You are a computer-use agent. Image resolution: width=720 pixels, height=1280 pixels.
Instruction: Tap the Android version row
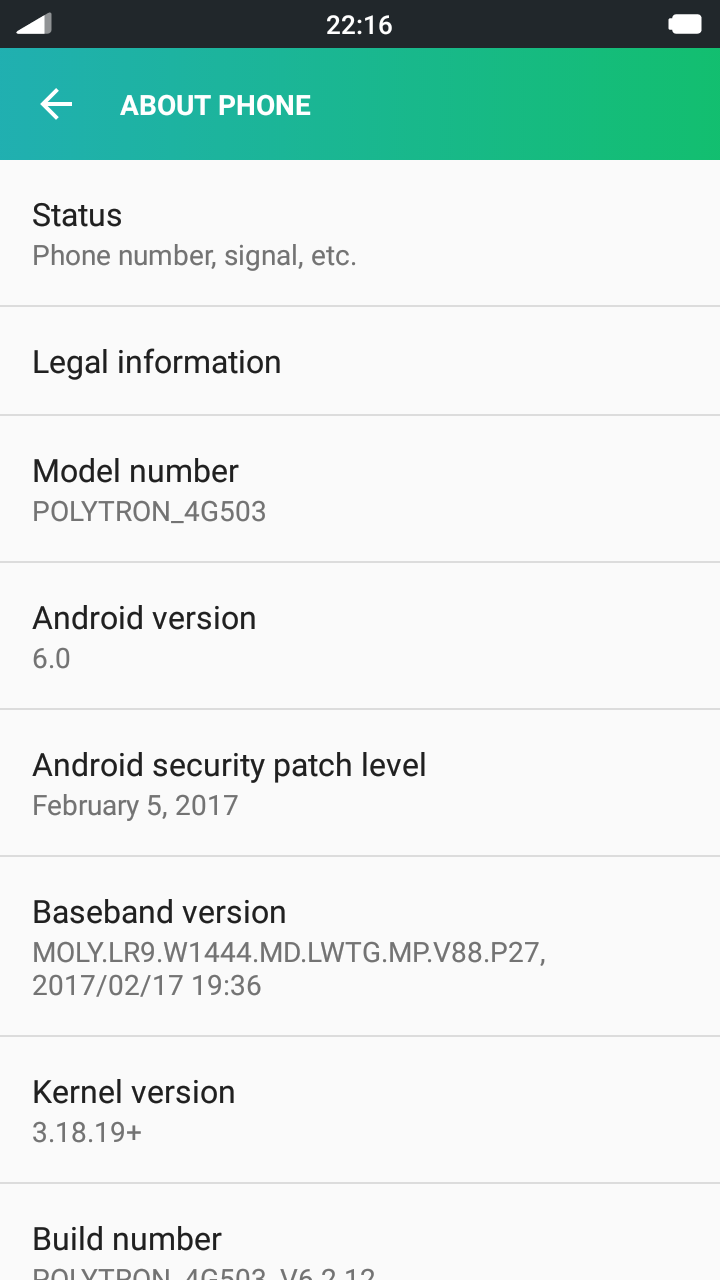[x=360, y=636]
